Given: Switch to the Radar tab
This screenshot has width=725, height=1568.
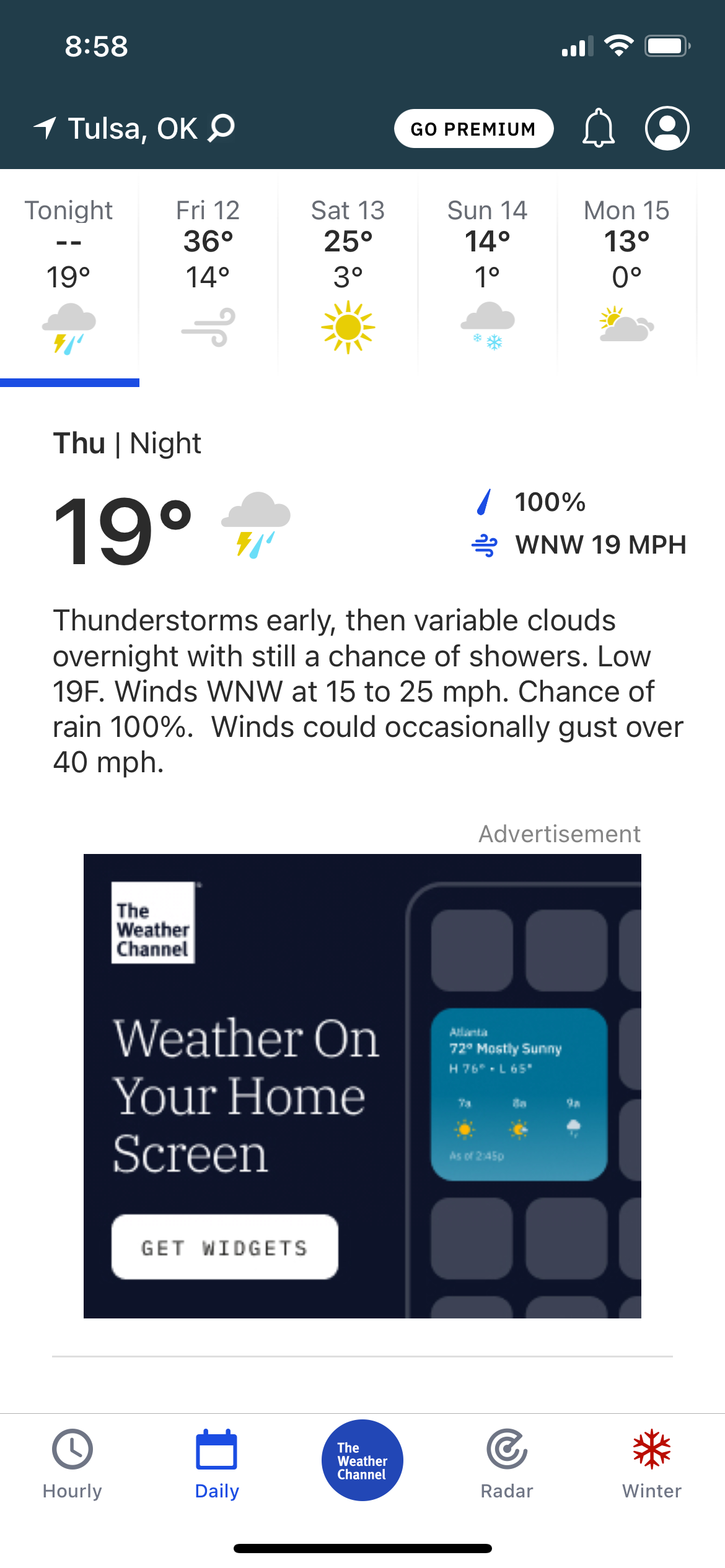Looking at the screenshot, I should click(x=507, y=1463).
